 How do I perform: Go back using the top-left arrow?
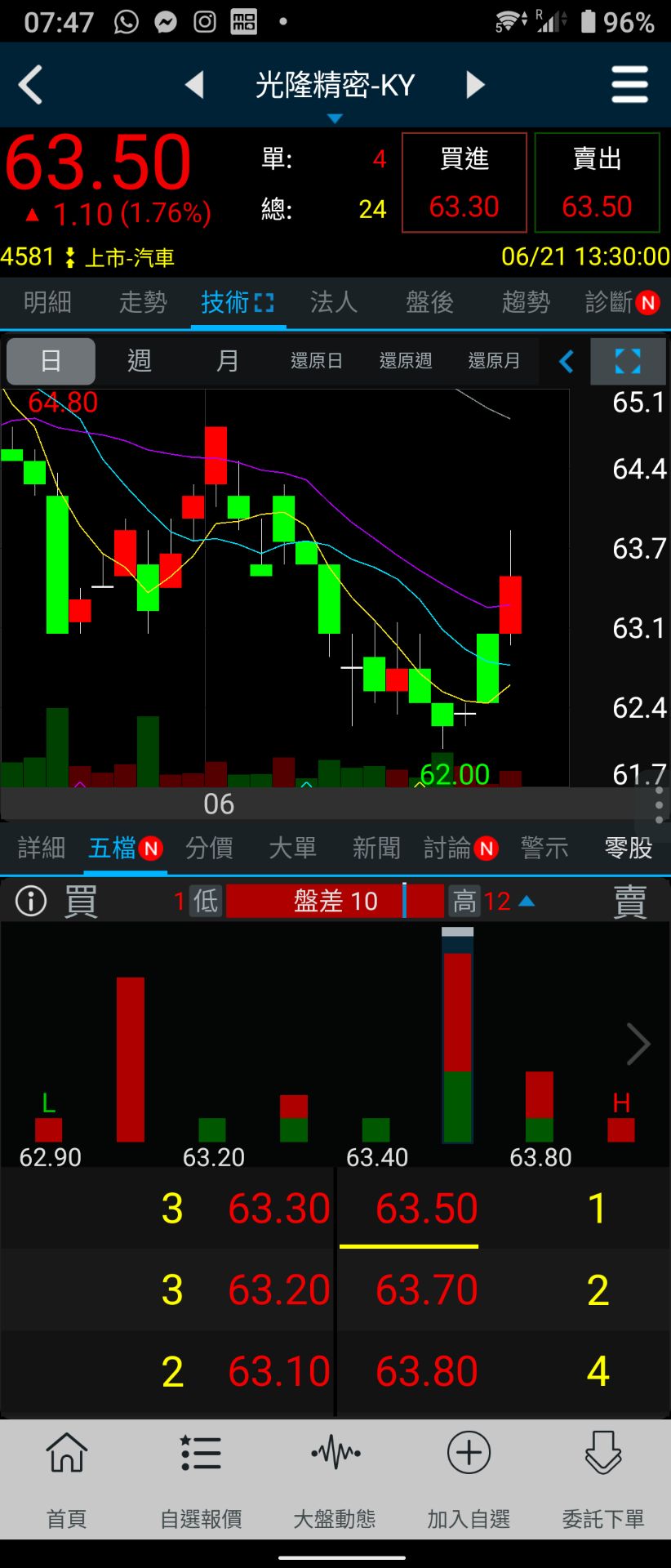31,85
